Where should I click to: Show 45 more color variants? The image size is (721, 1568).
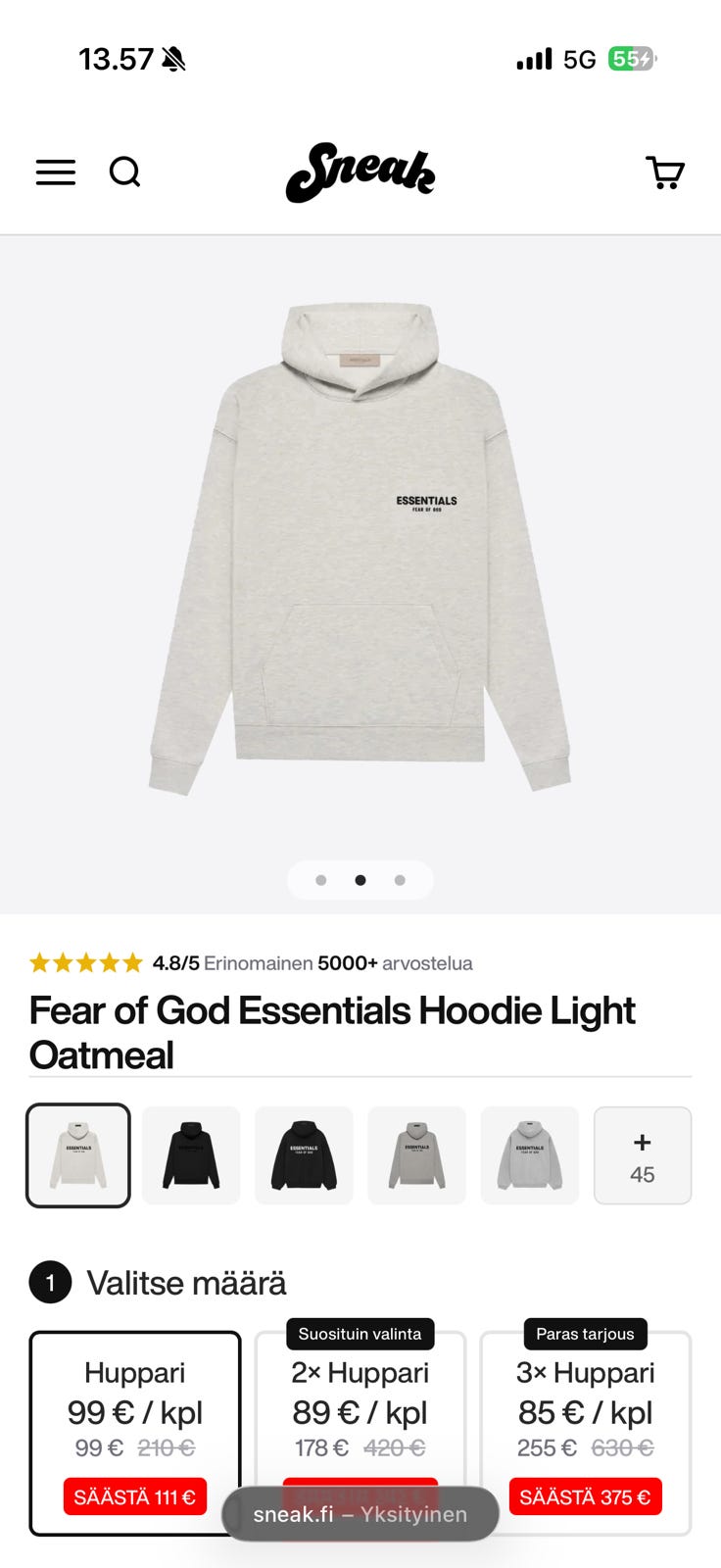tap(643, 1155)
